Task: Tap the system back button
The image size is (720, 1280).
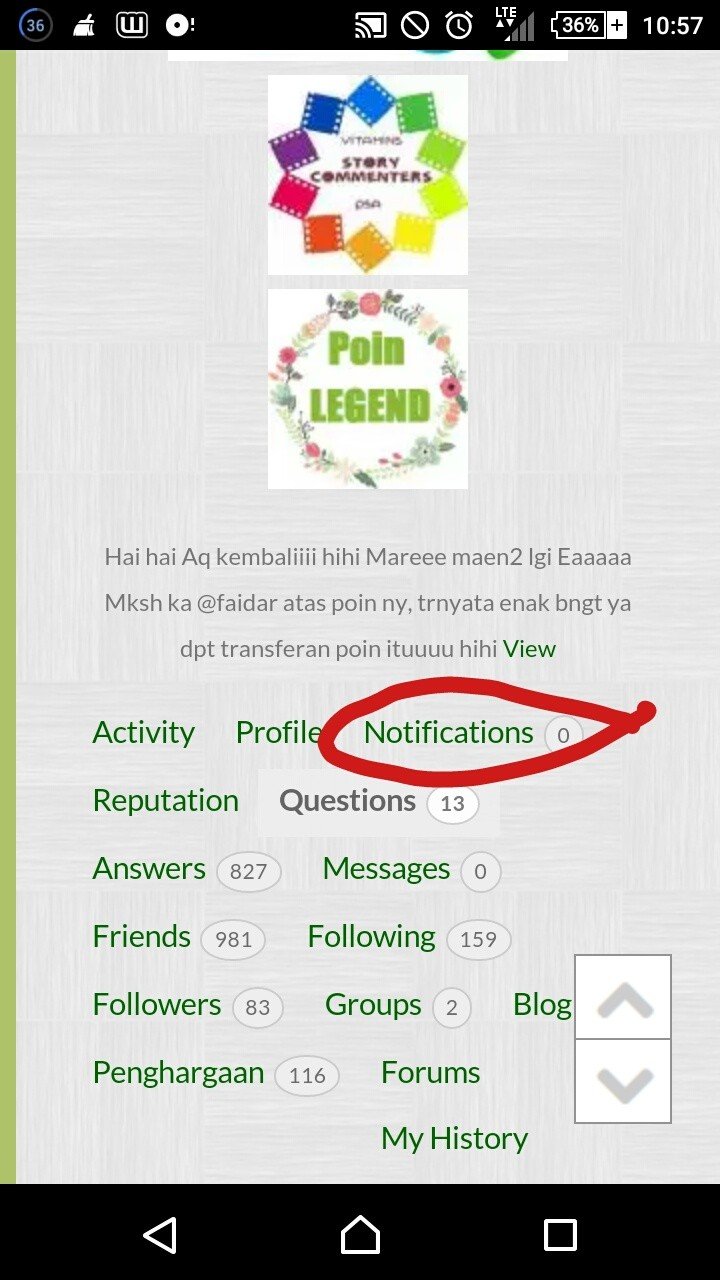Action: 160,1235
